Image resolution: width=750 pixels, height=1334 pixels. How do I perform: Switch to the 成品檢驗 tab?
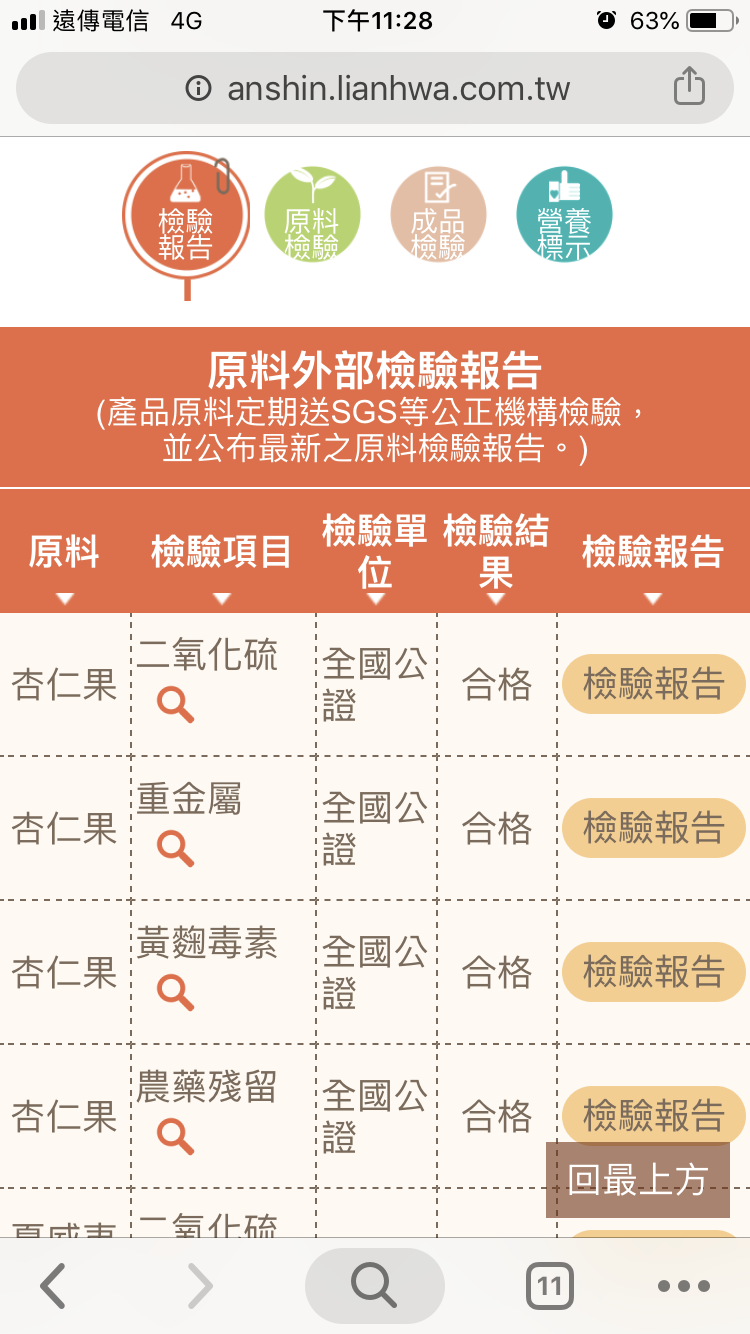438,214
